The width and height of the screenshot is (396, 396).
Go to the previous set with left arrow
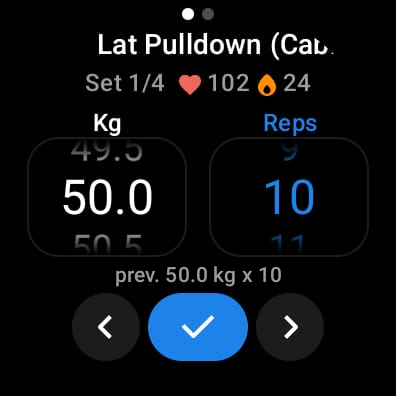106,327
